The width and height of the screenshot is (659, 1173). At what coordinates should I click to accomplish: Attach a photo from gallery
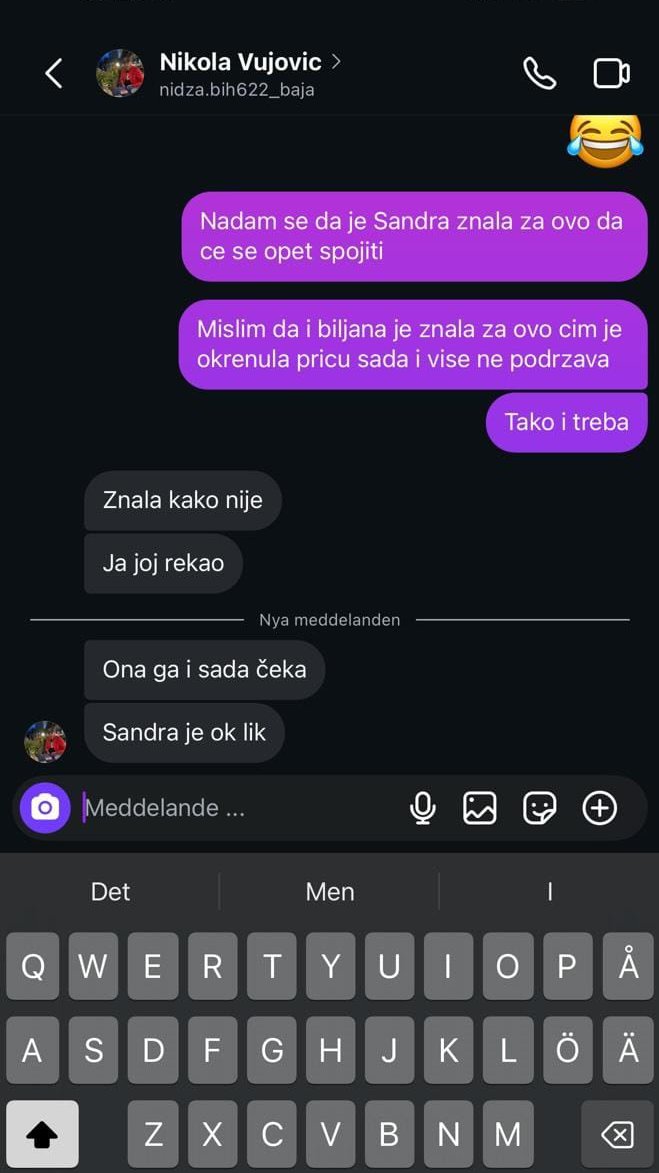(x=480, y=808)
